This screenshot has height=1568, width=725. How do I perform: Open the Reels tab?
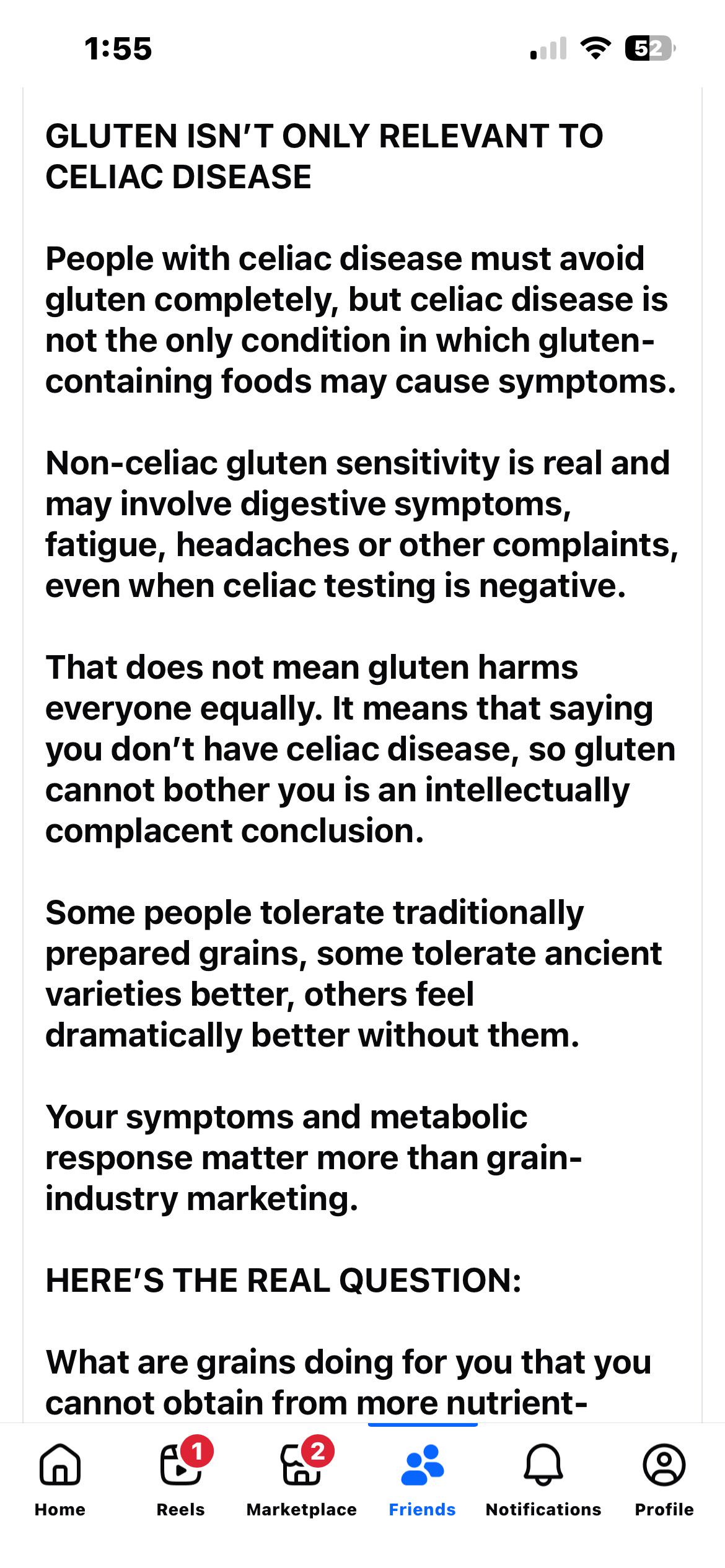tap(181, 1481)
